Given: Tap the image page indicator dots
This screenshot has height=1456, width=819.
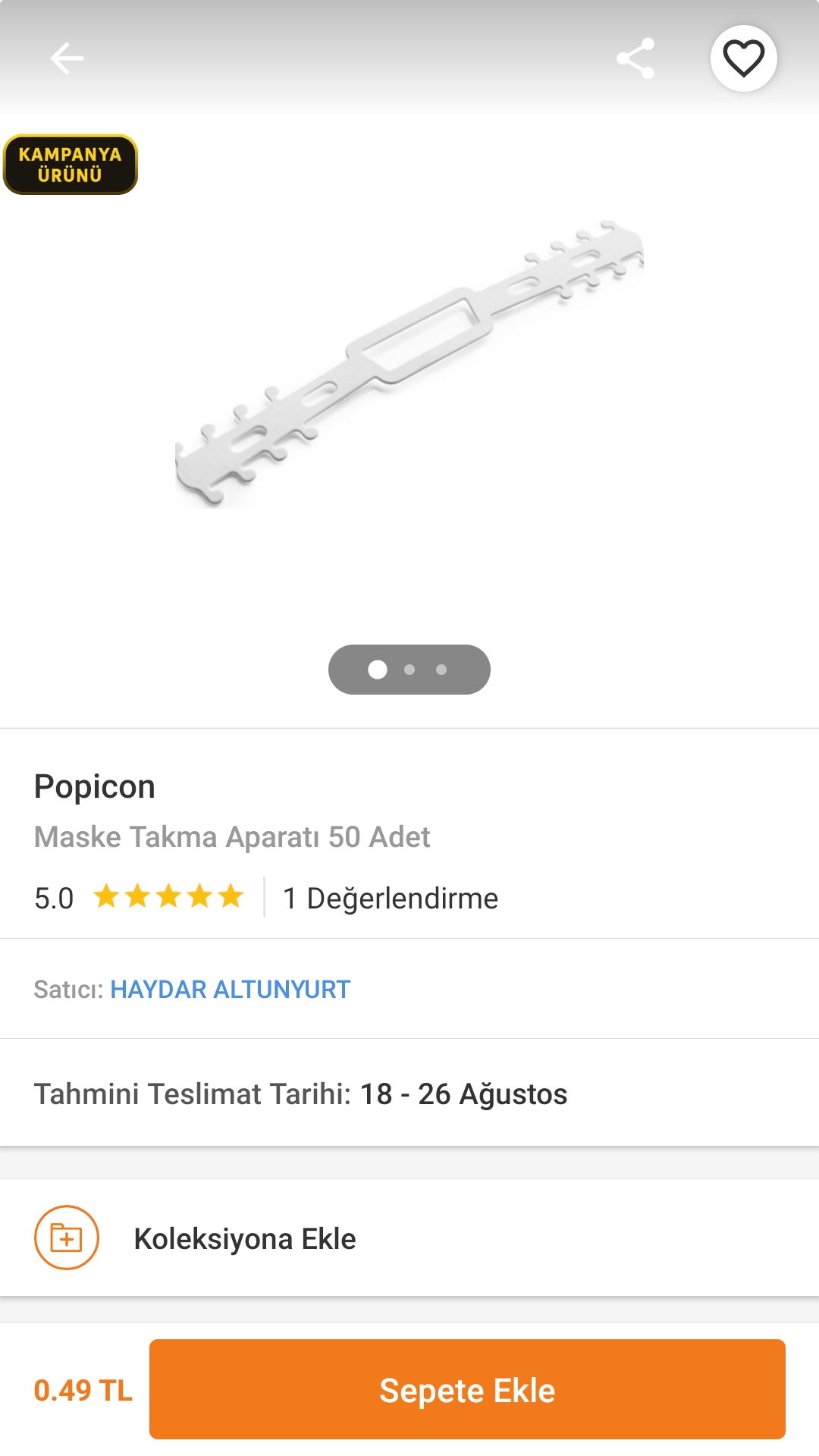Looking at the screenshot, I should 409,670.
